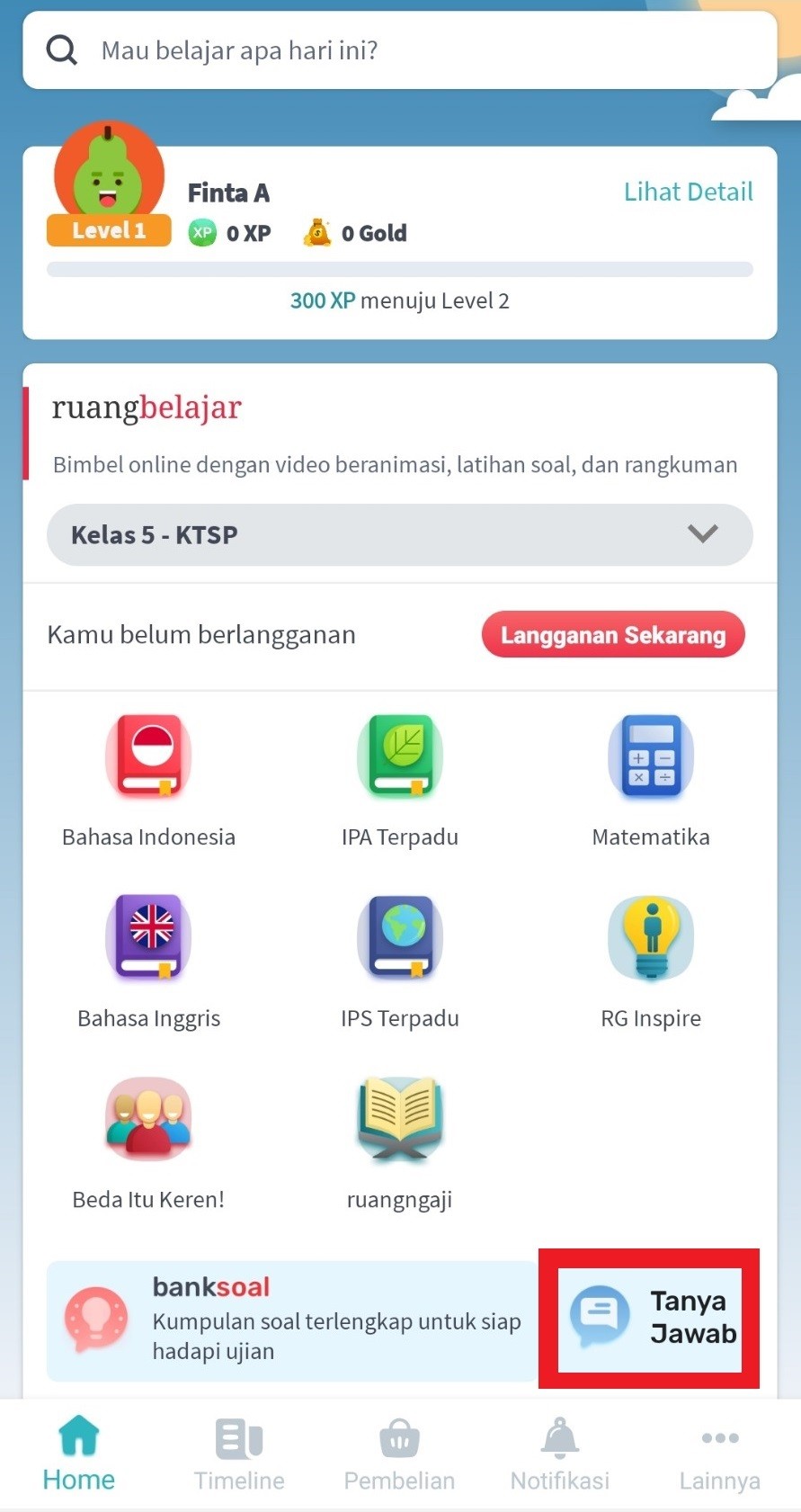801x1512 pixels.
Task: Open the IPA Terpadu subject
Action: pos(400,781)
